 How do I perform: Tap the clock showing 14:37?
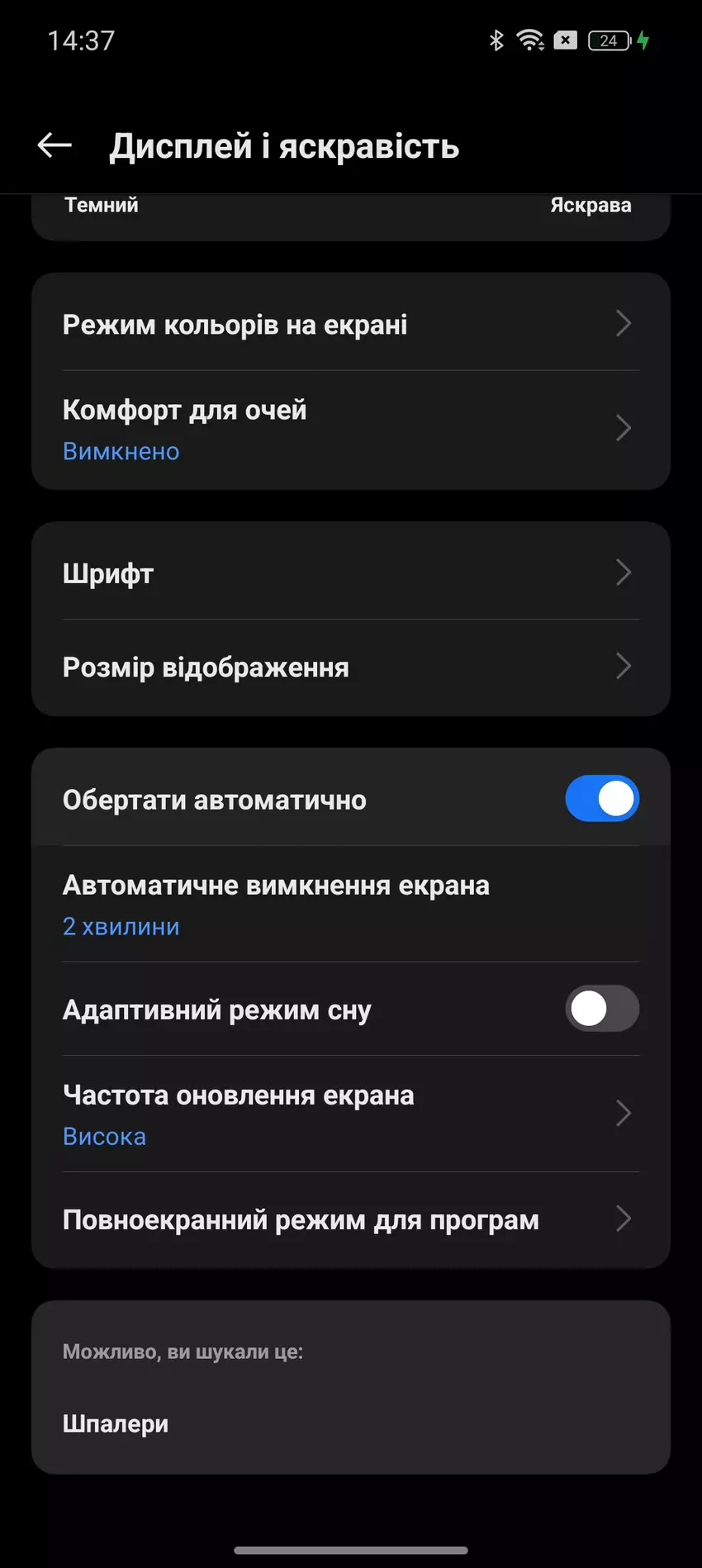click(x=80, y=40)
